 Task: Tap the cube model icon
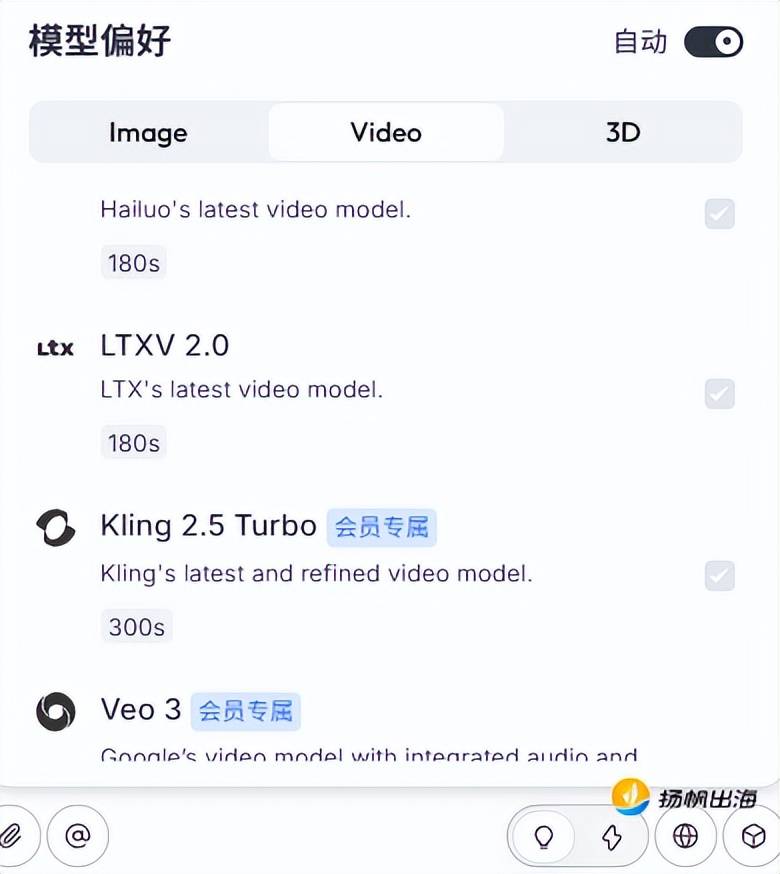pyautogui.click(x=754, y=836)
